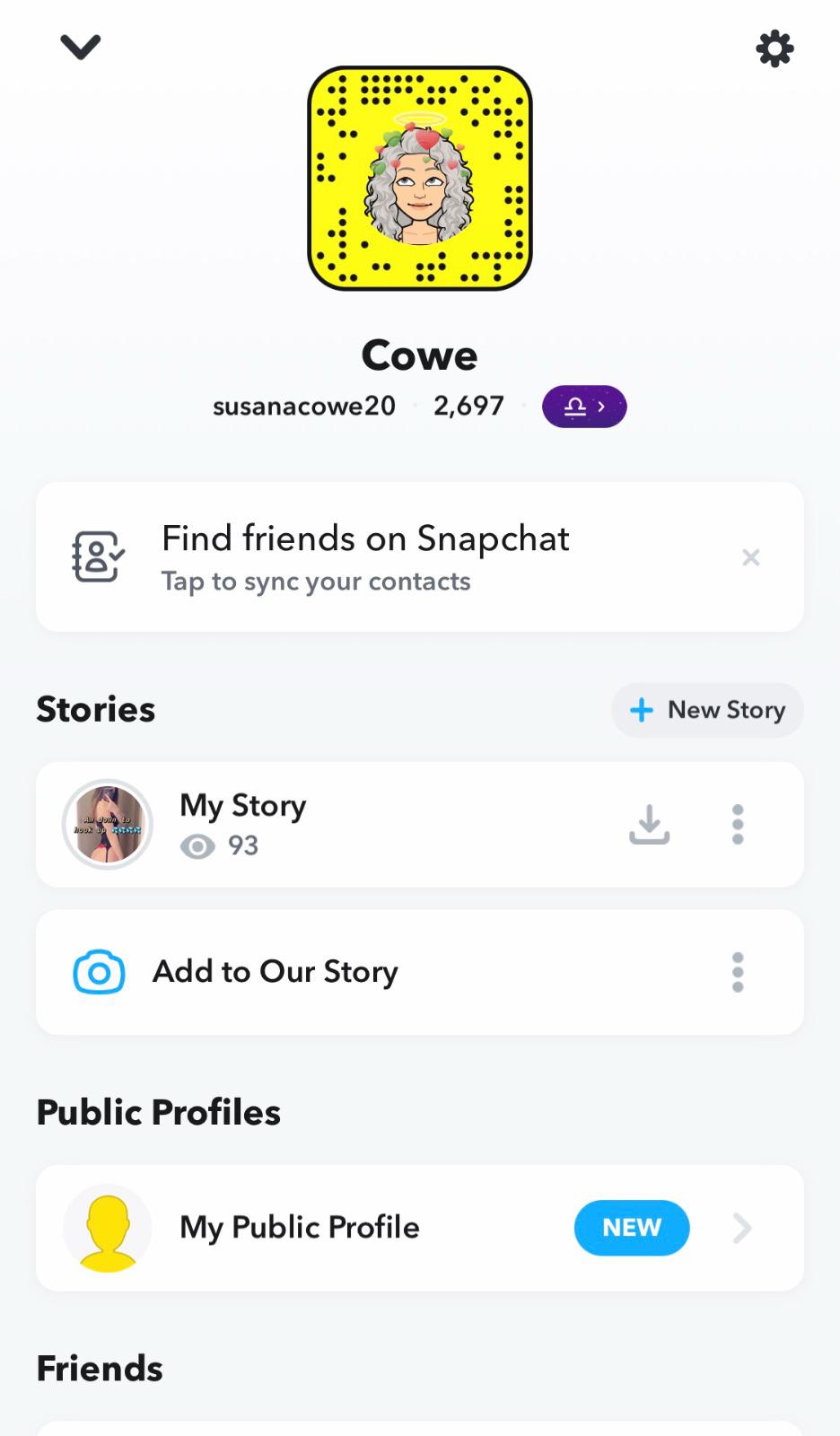Image resolution: width=840 pixels, height=1436 pixels.
Task: Dismiss the Find friends card
Action: pos(751,557)
